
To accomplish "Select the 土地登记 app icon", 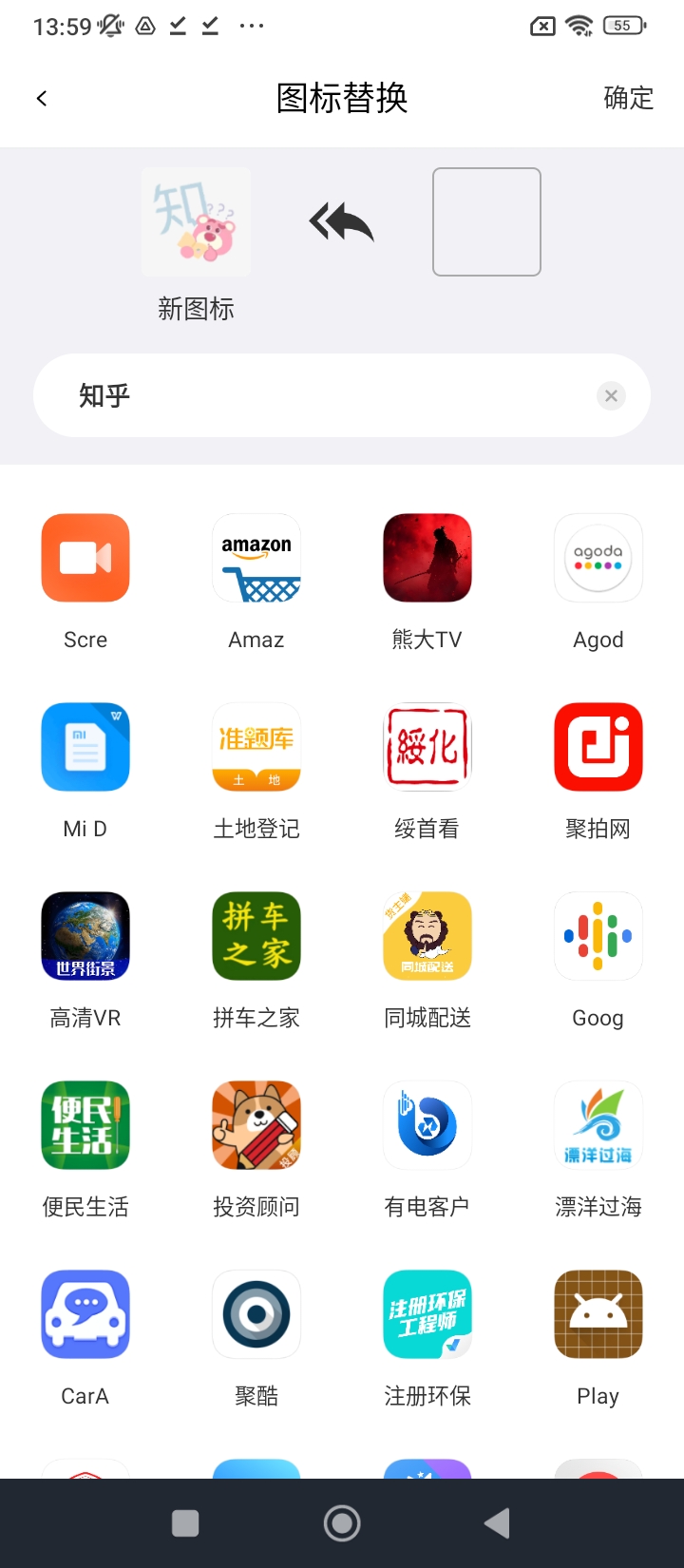I will (256, 747).
